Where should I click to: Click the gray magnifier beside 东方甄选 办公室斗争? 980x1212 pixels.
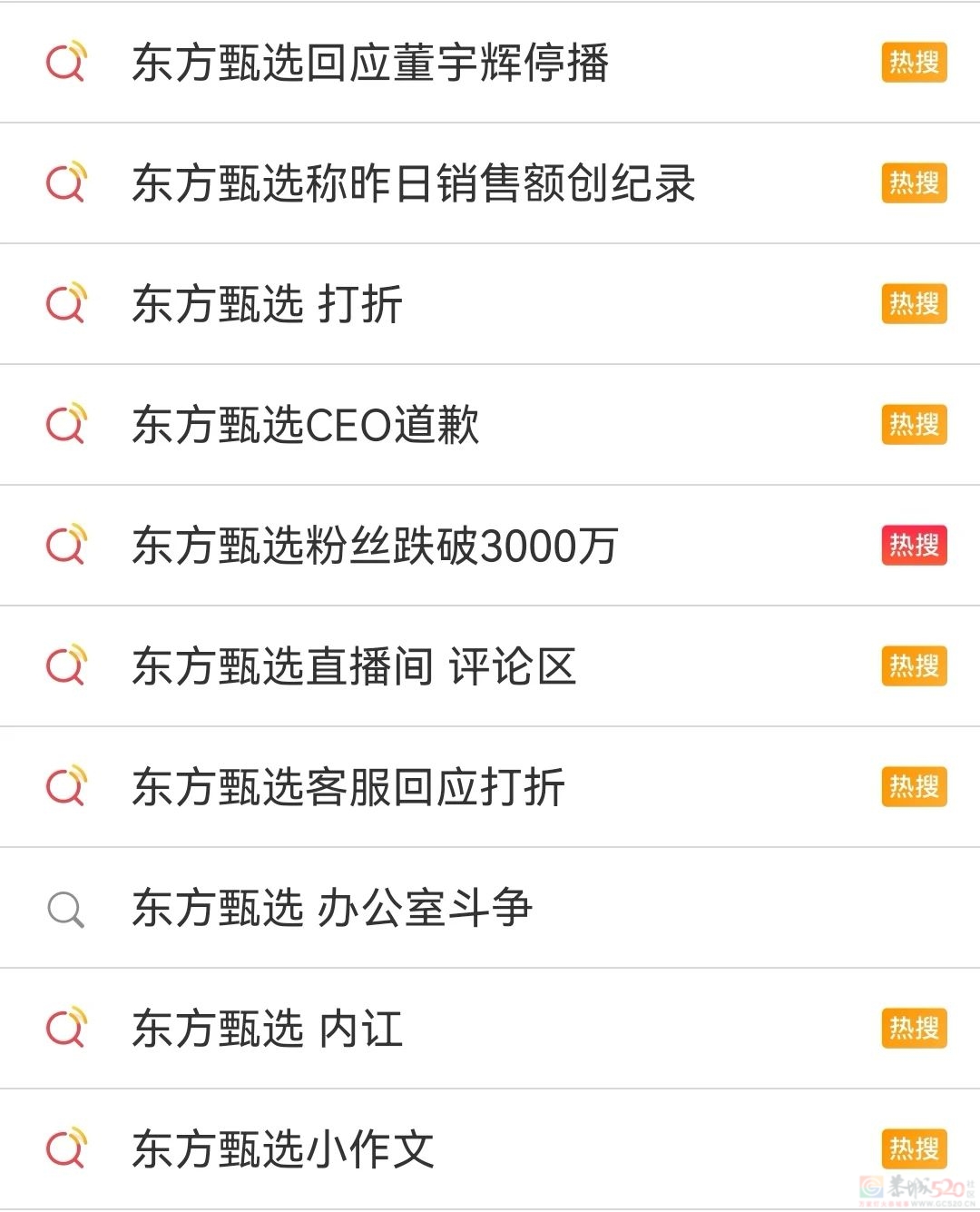65,908
